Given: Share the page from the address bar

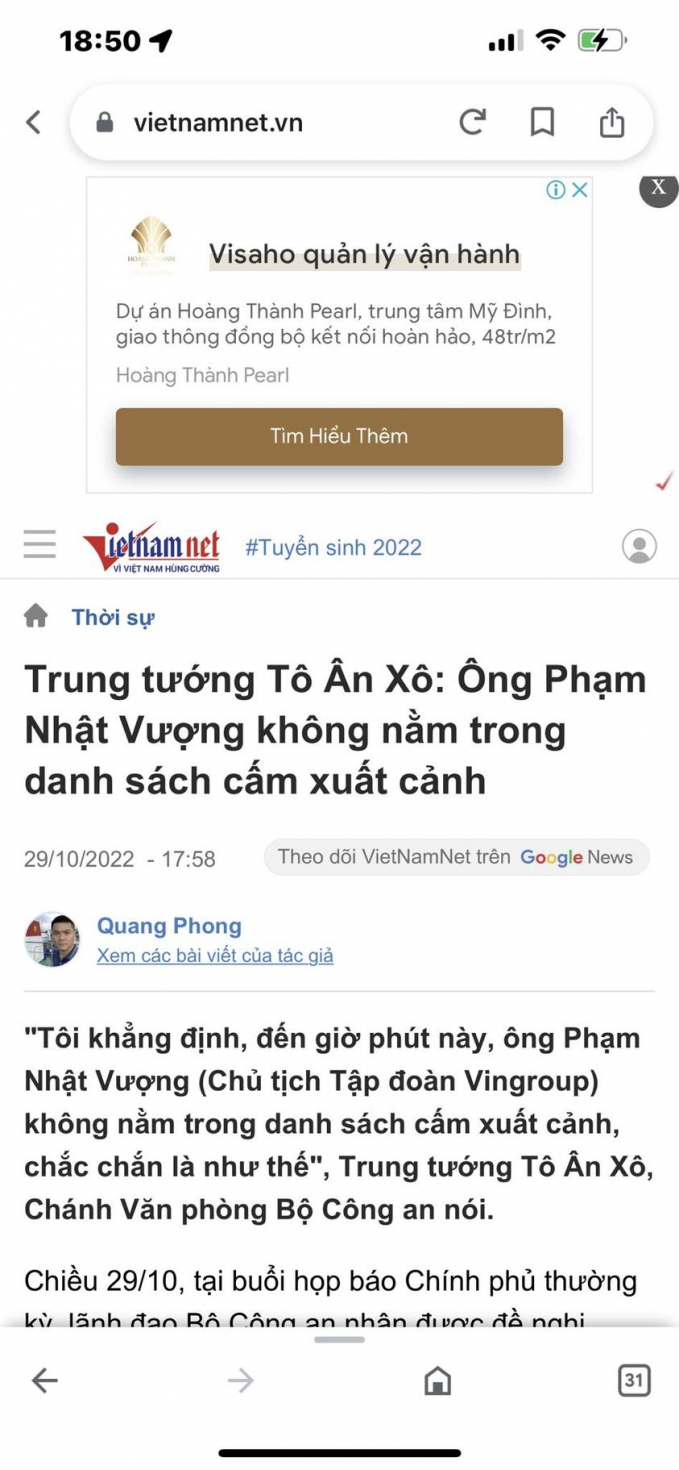Looking at the screenshot, I should pyautogui.click(x=611, y=122).
